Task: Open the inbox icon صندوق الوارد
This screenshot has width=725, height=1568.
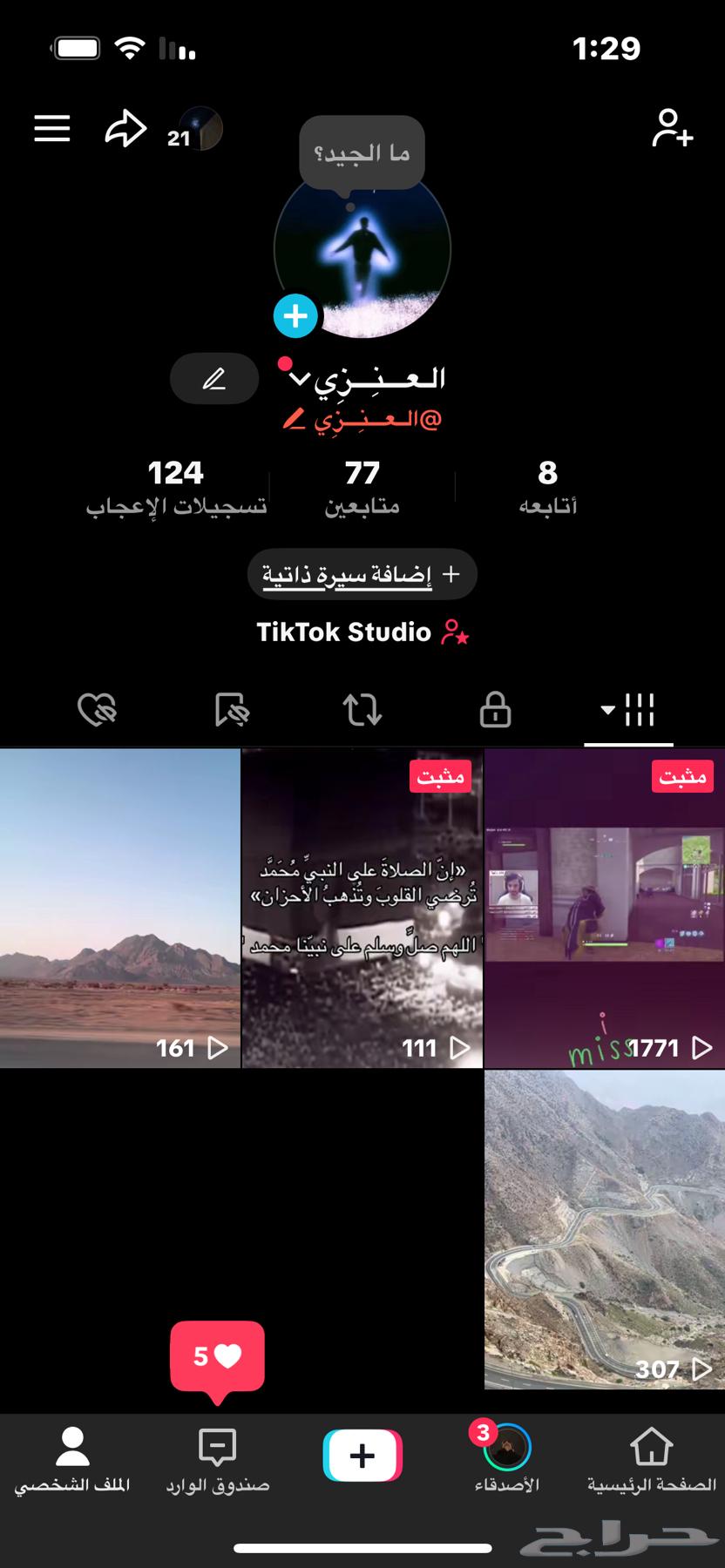Action: [216, 1453]
